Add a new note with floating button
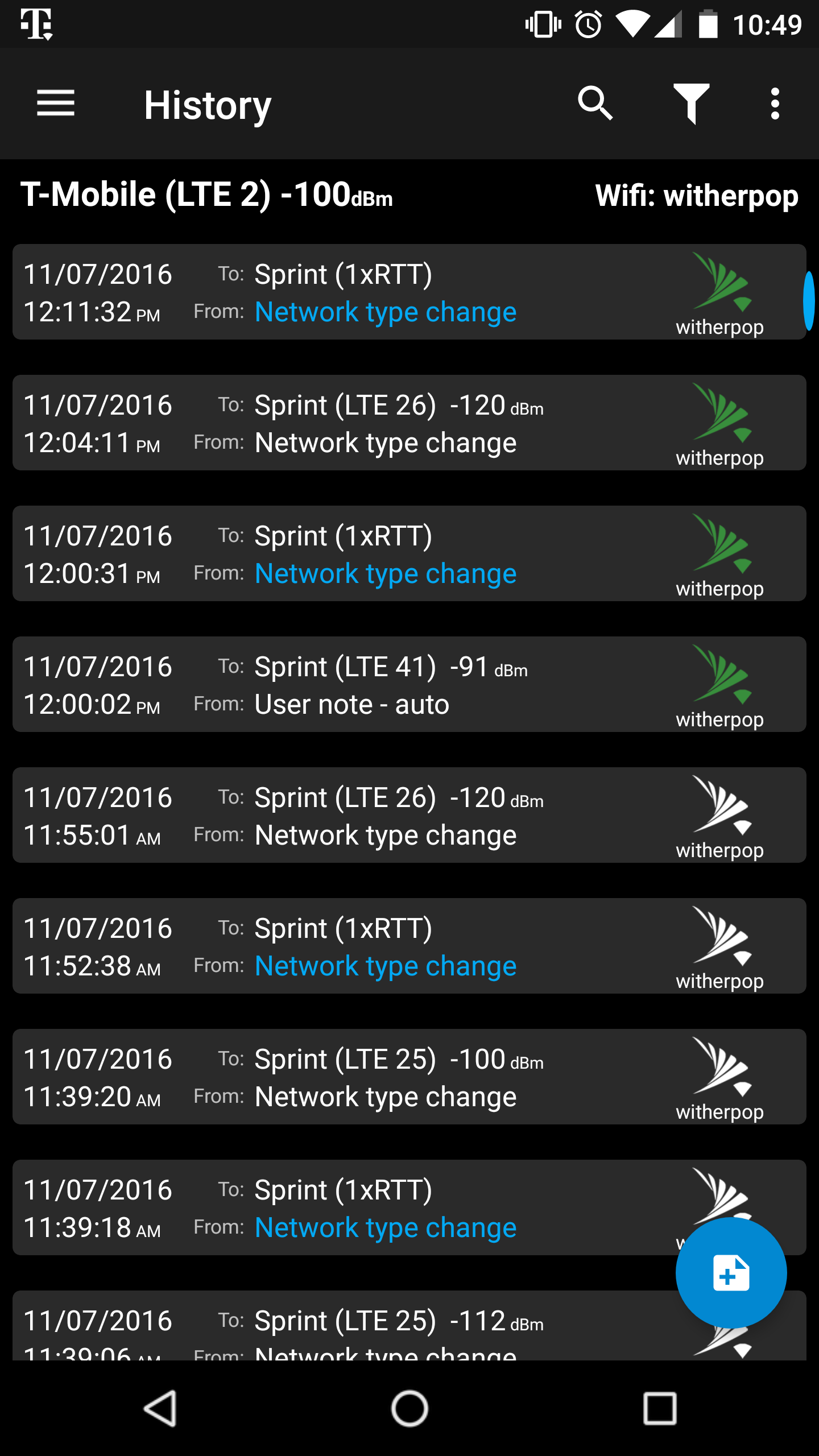The width and height of the screenshot is (819, 1456). click(x=731, y=1273)
